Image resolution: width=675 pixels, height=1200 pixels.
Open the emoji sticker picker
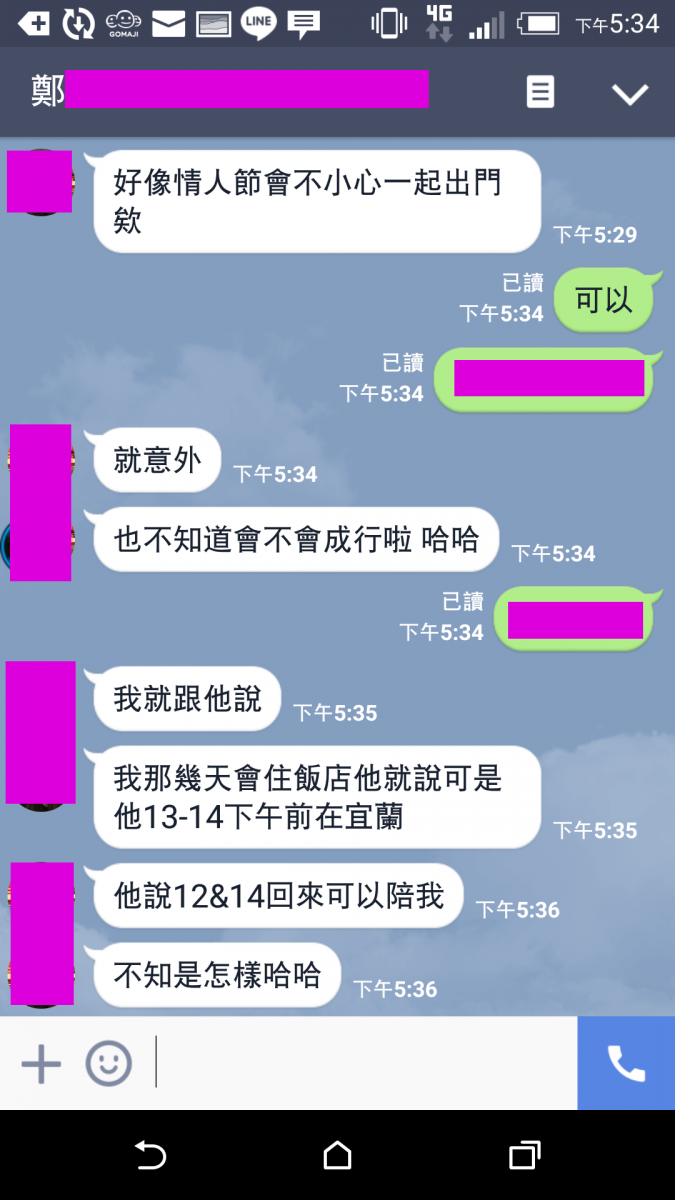click(108, 1063)
